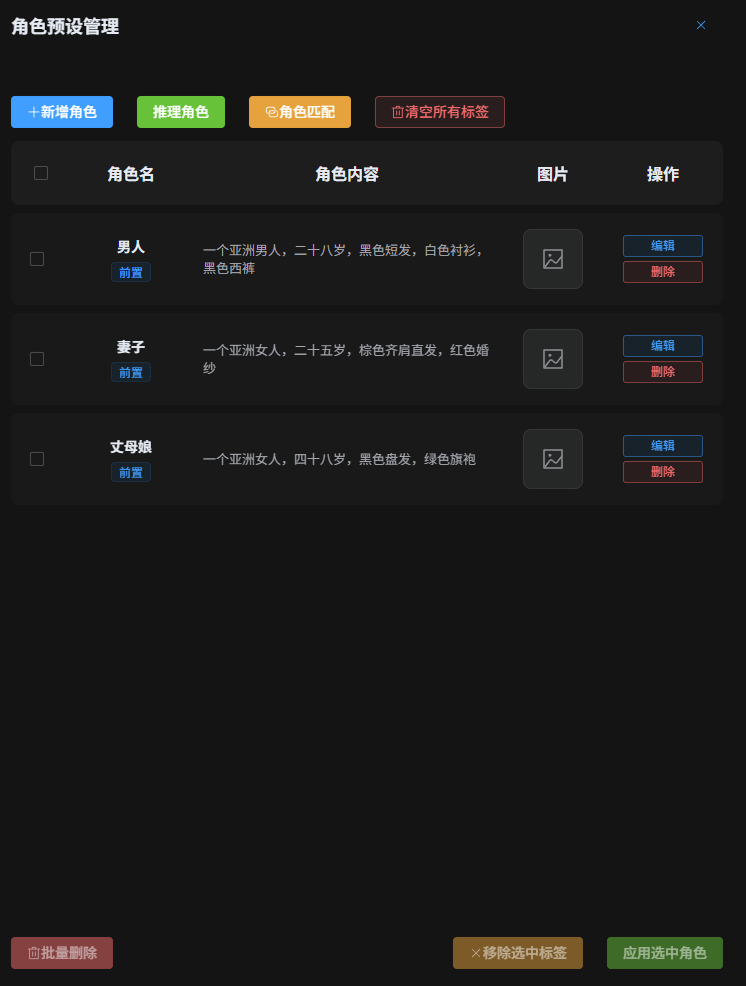This screenshot has width=746, height=986.
Task: Delete the 男人 role
Action: click(663, 272)
